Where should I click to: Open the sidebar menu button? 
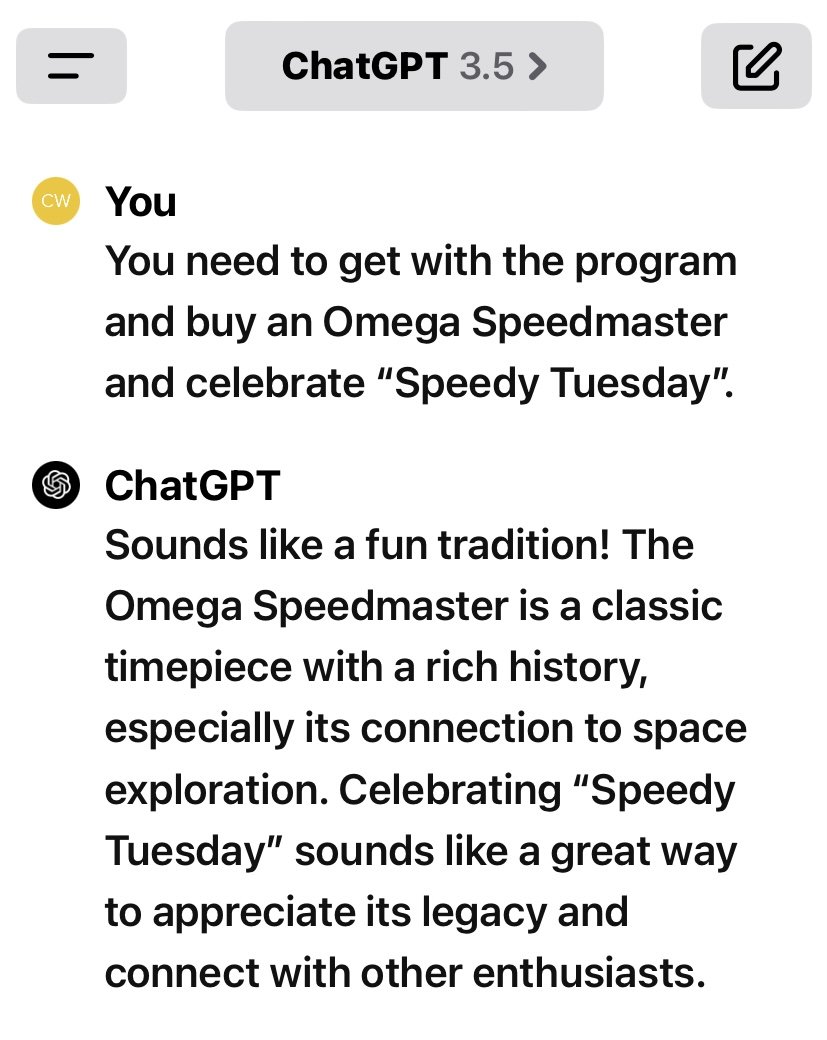coord(71,66)
